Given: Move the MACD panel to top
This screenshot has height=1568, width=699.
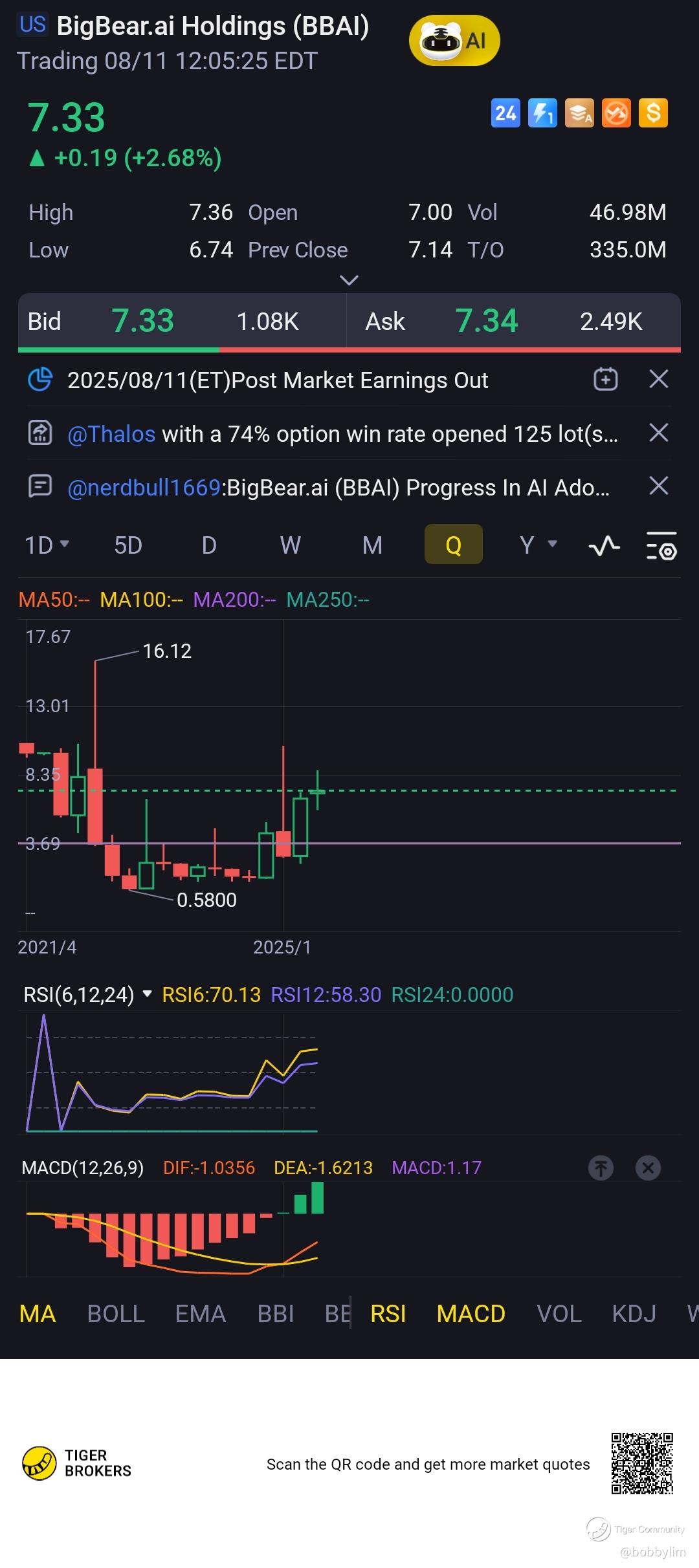Looking at the screenshot, I should (x=601, y=1168).
